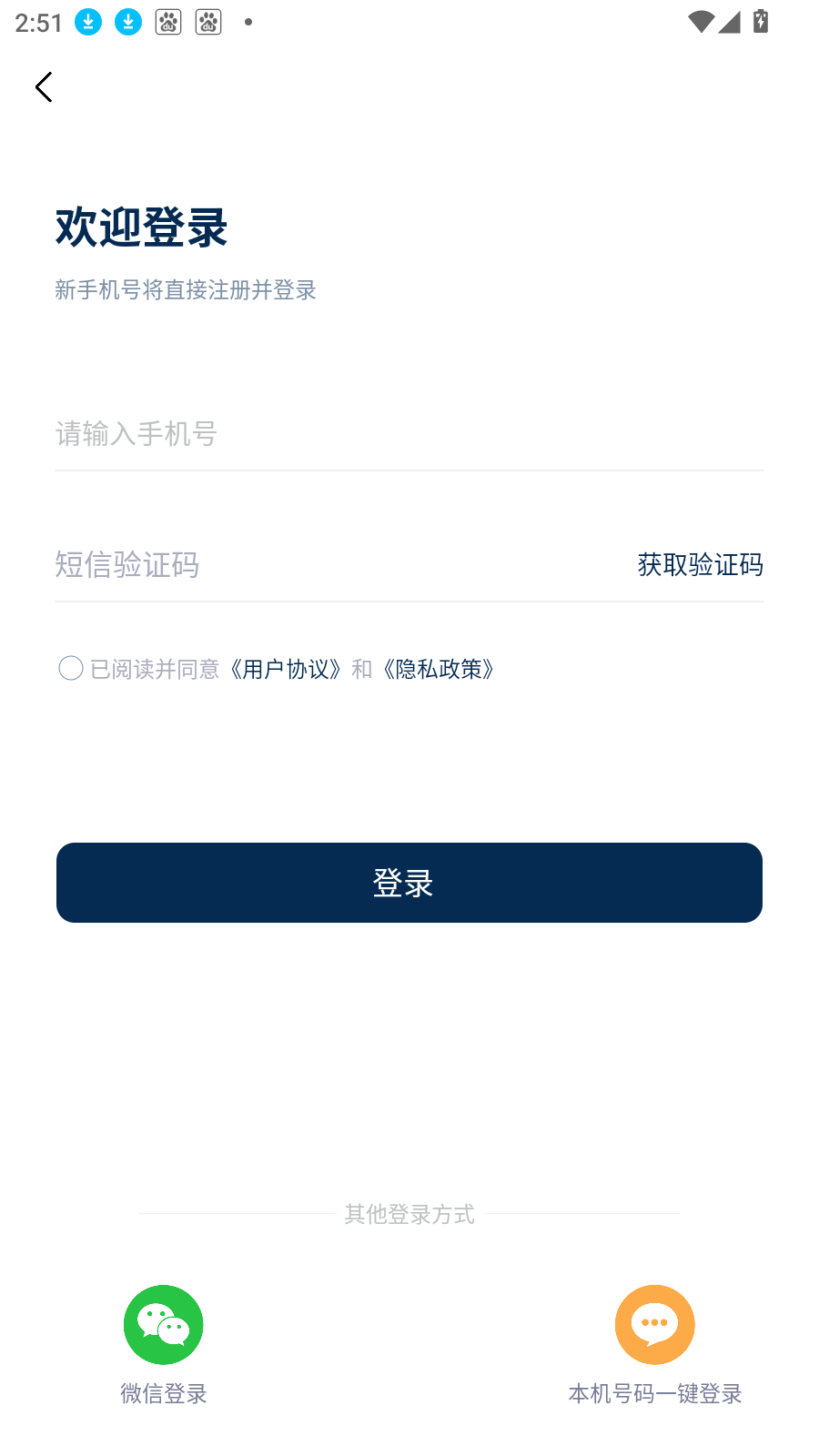Open the 《隐私政策》 link
819x1456 pixels.
(x=439, y=670)
